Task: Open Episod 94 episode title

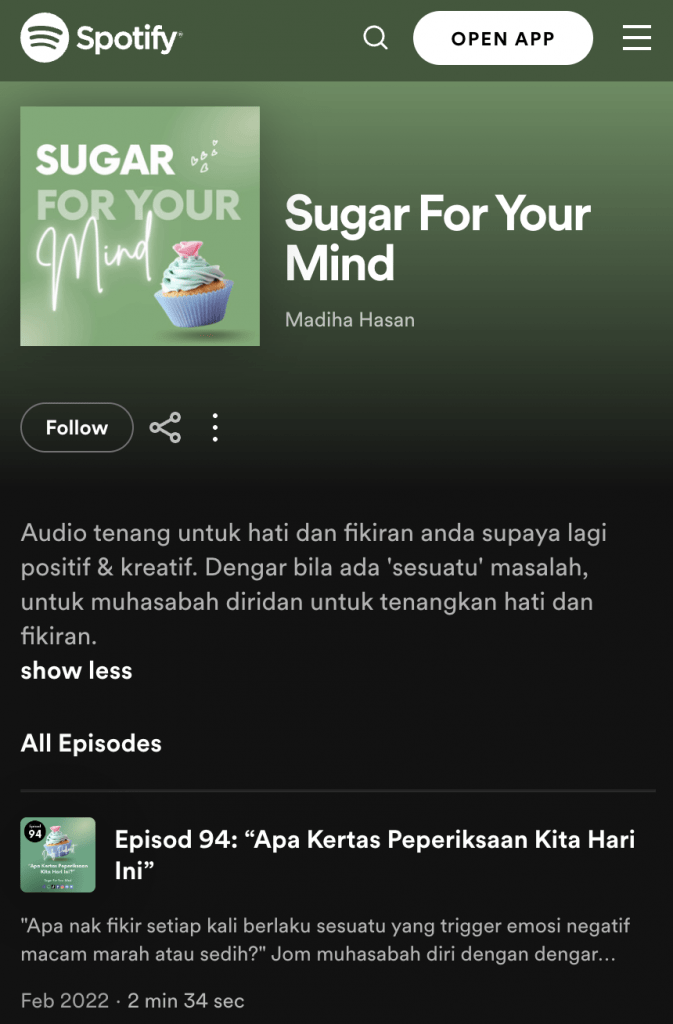Action: point(374,854)
